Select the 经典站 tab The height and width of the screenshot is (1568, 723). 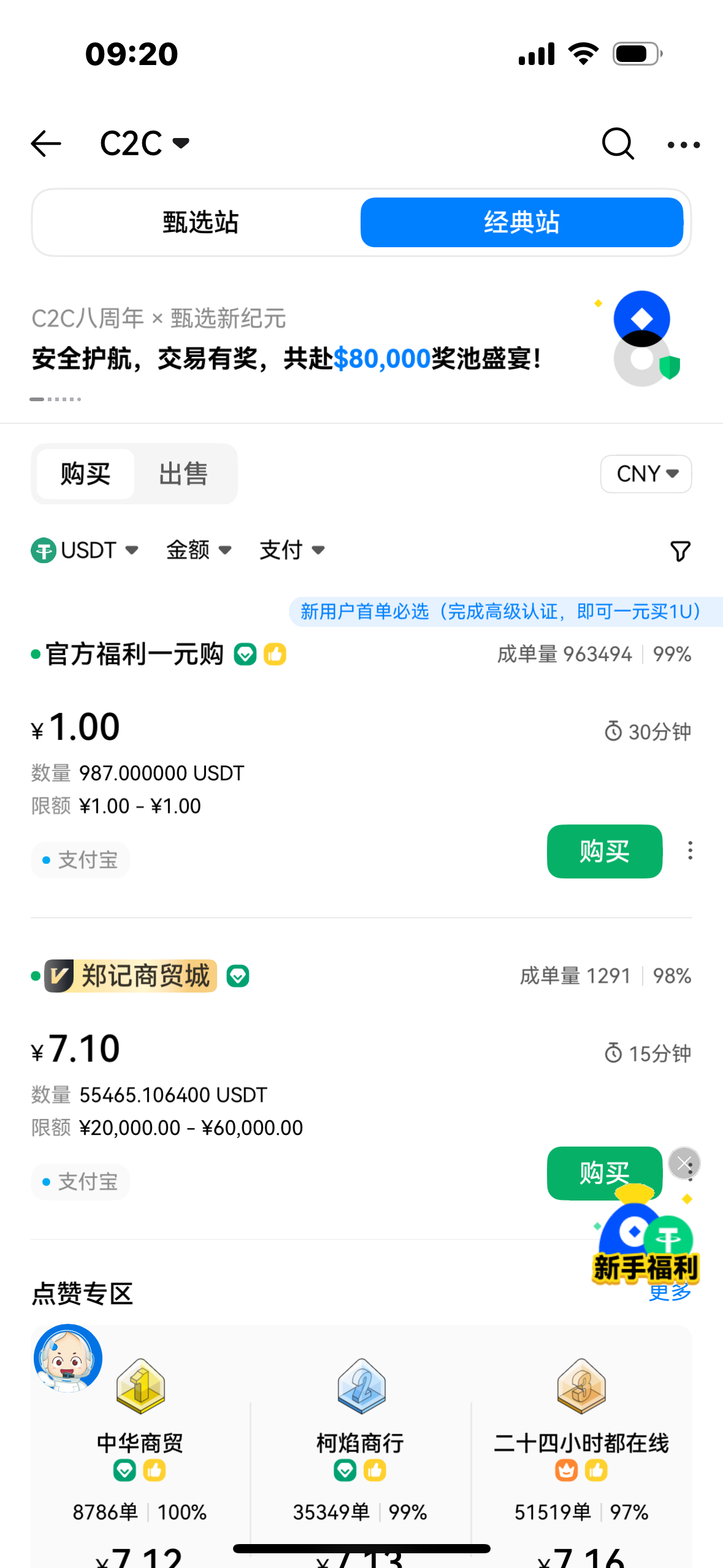pos(521,223)
